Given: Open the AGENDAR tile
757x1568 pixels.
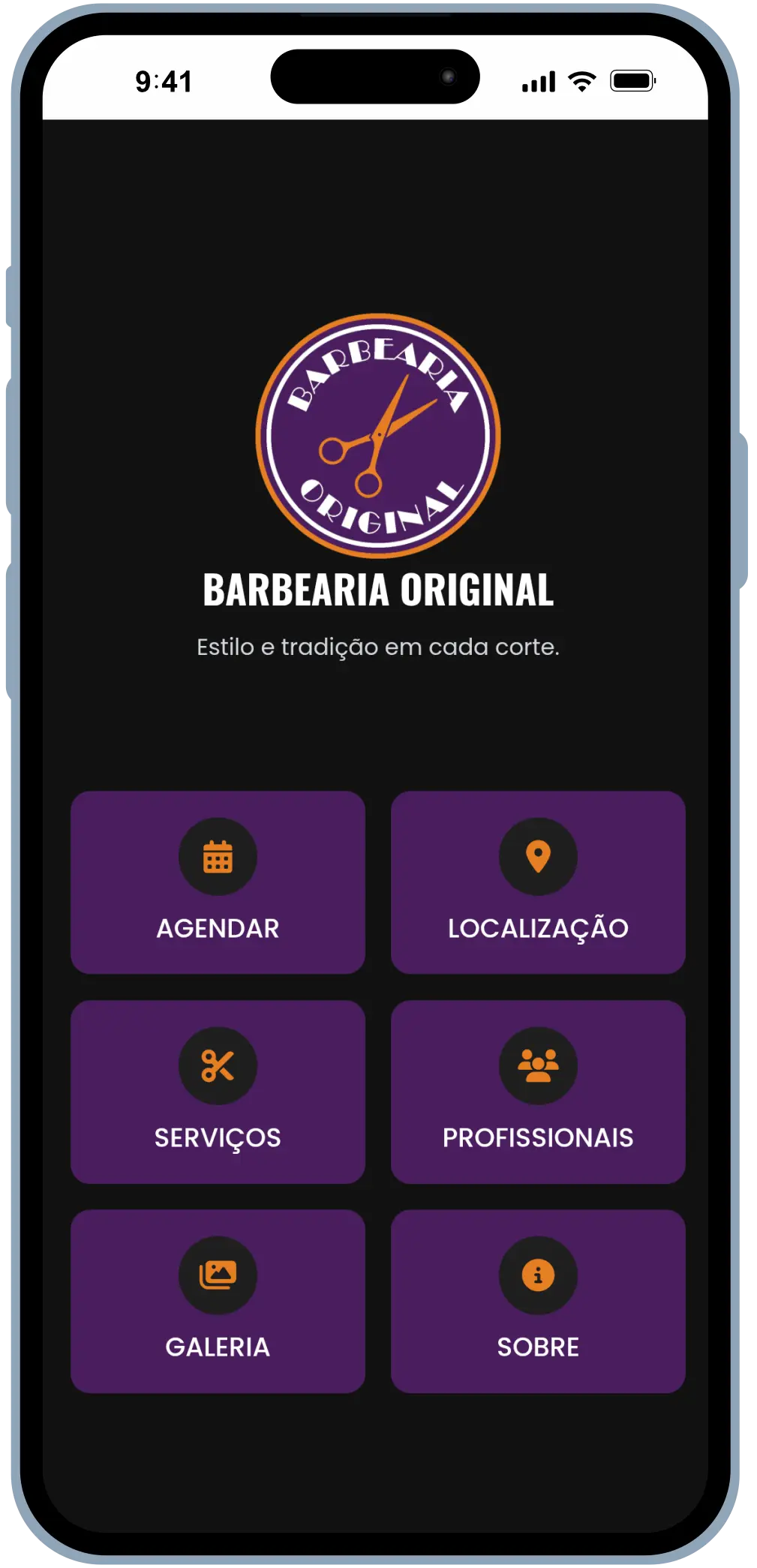Looking at the screenshot, I should pos(217,882).
